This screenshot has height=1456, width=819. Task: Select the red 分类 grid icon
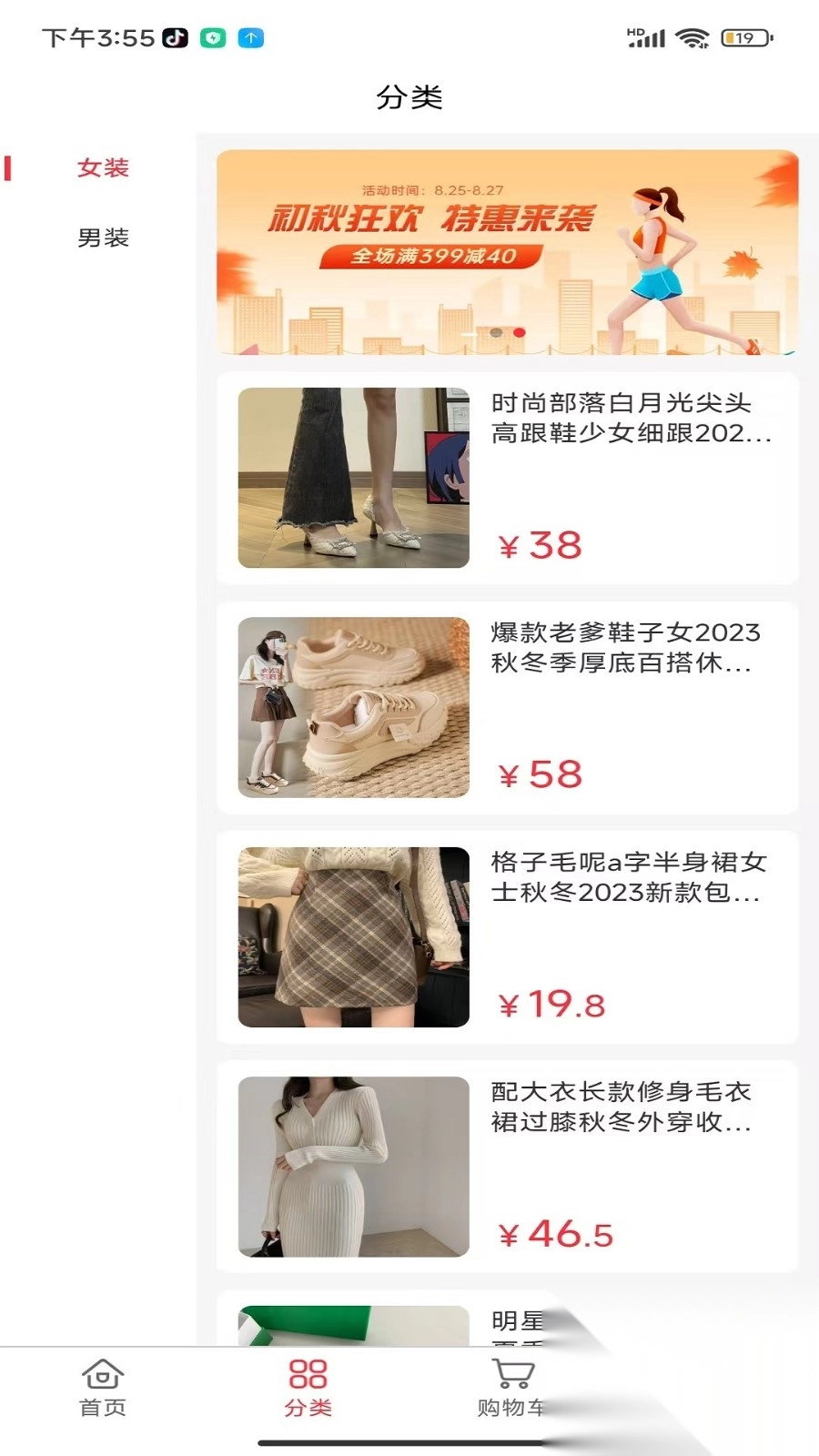click(308, 1374)
